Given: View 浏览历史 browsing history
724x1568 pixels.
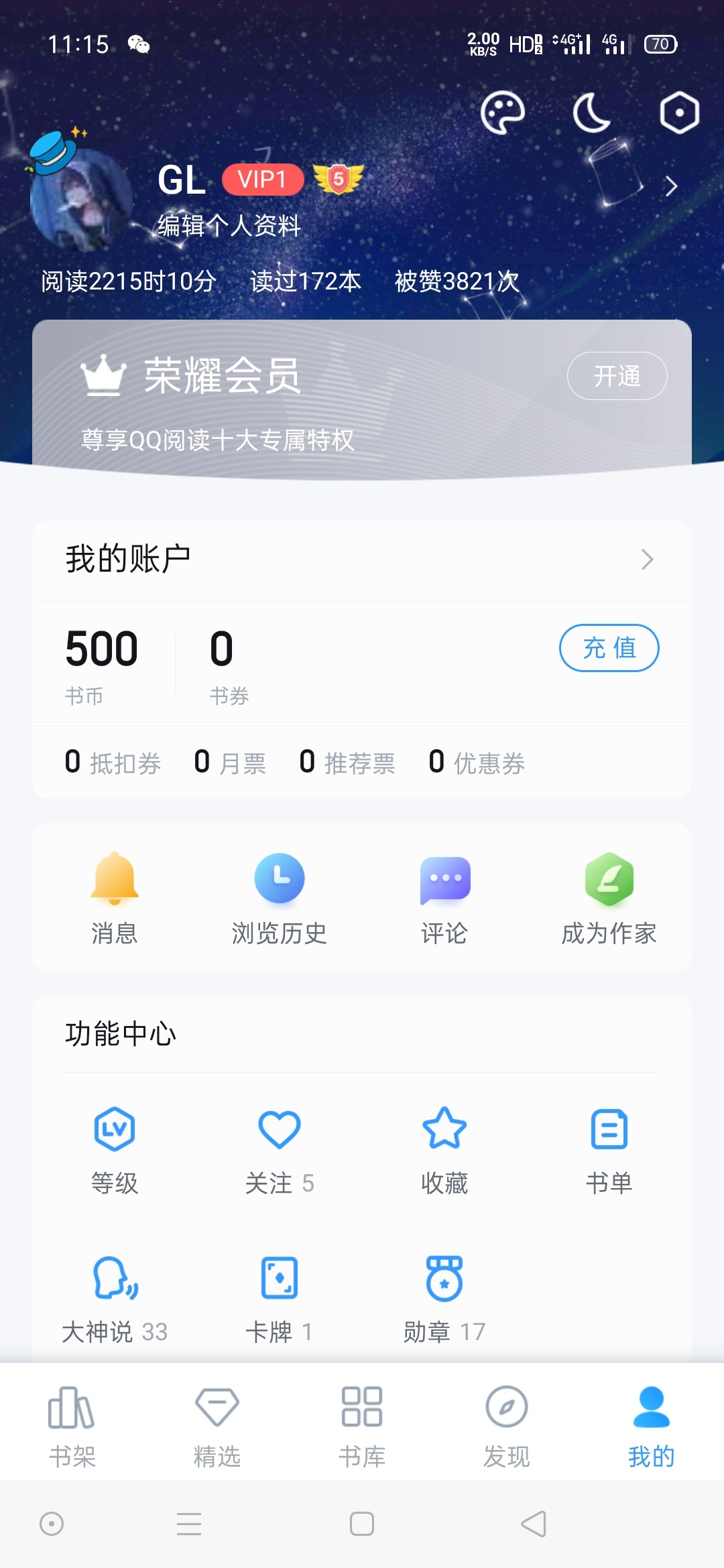Looking at the screenshot, I should click(279, 898).
